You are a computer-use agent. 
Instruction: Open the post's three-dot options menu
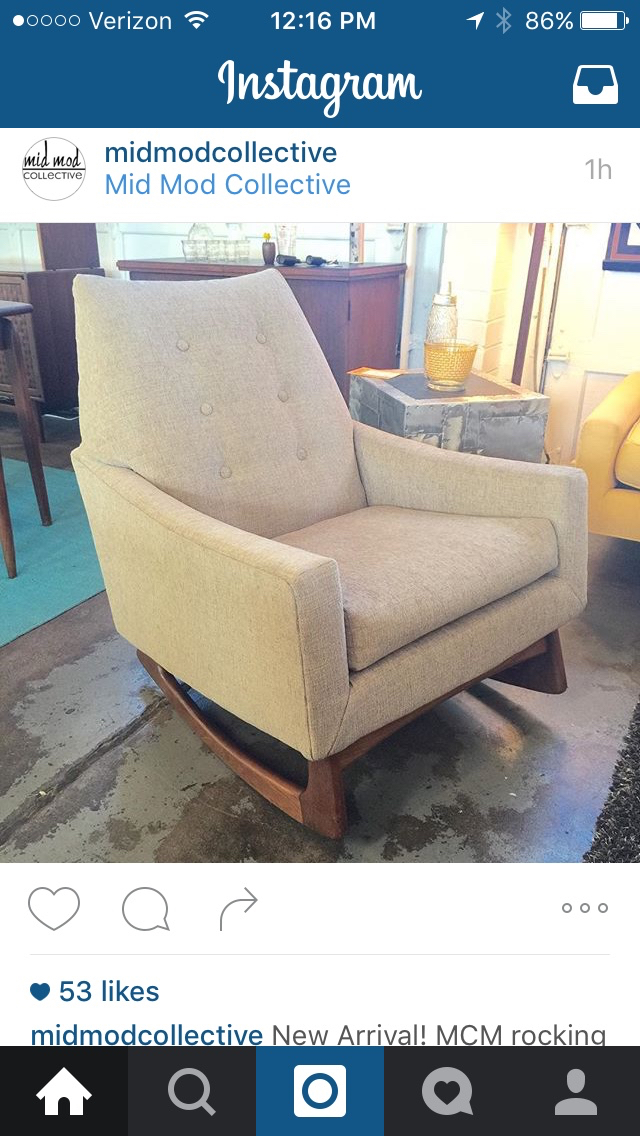click(x=585, y=908)
